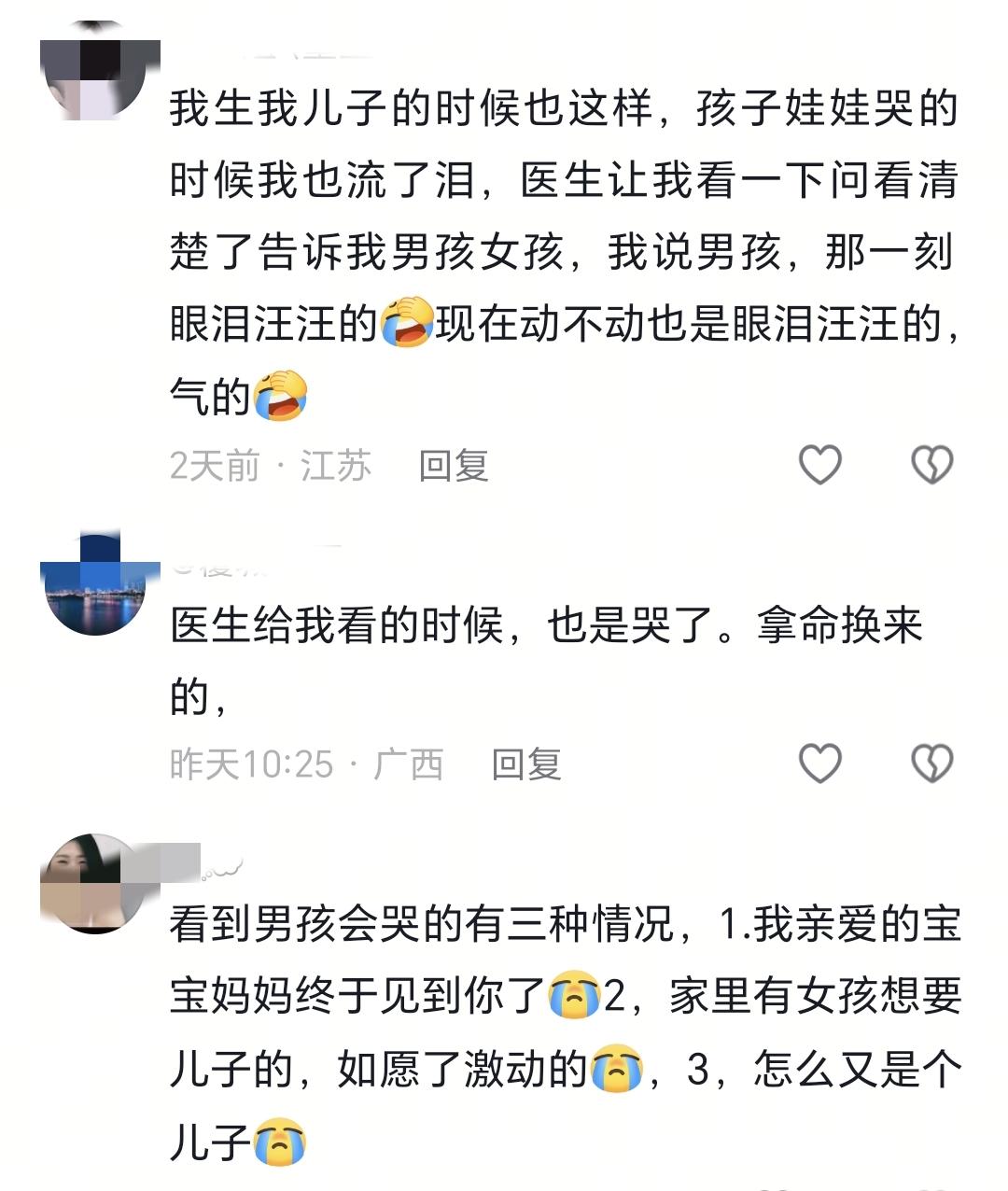Dislike the comment posted from 广西
Screen dimensions: 1008x1191
pyautogui.click(x=931, y=764)
